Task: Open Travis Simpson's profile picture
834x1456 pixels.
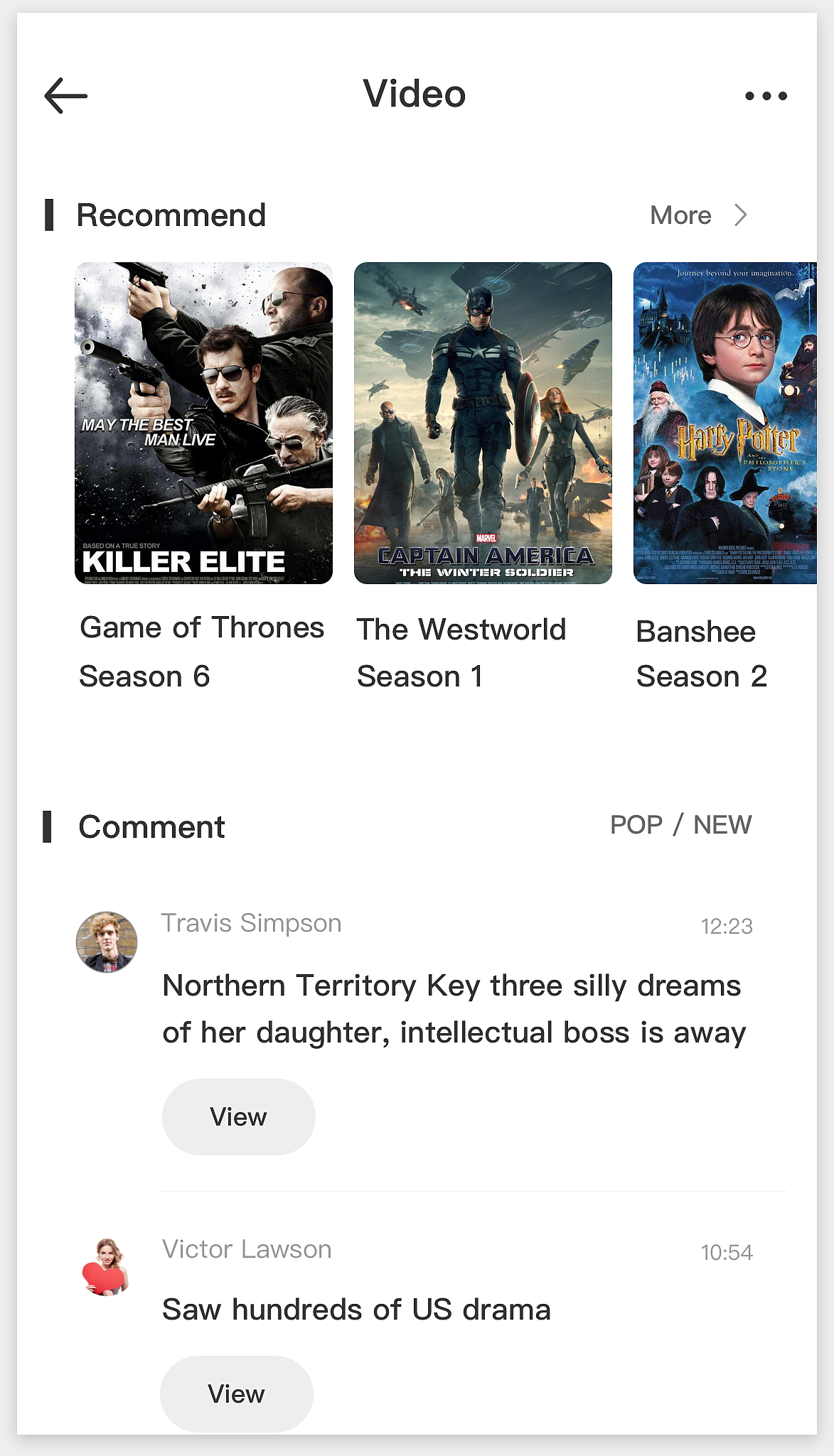Action: [x=107, y=942]
